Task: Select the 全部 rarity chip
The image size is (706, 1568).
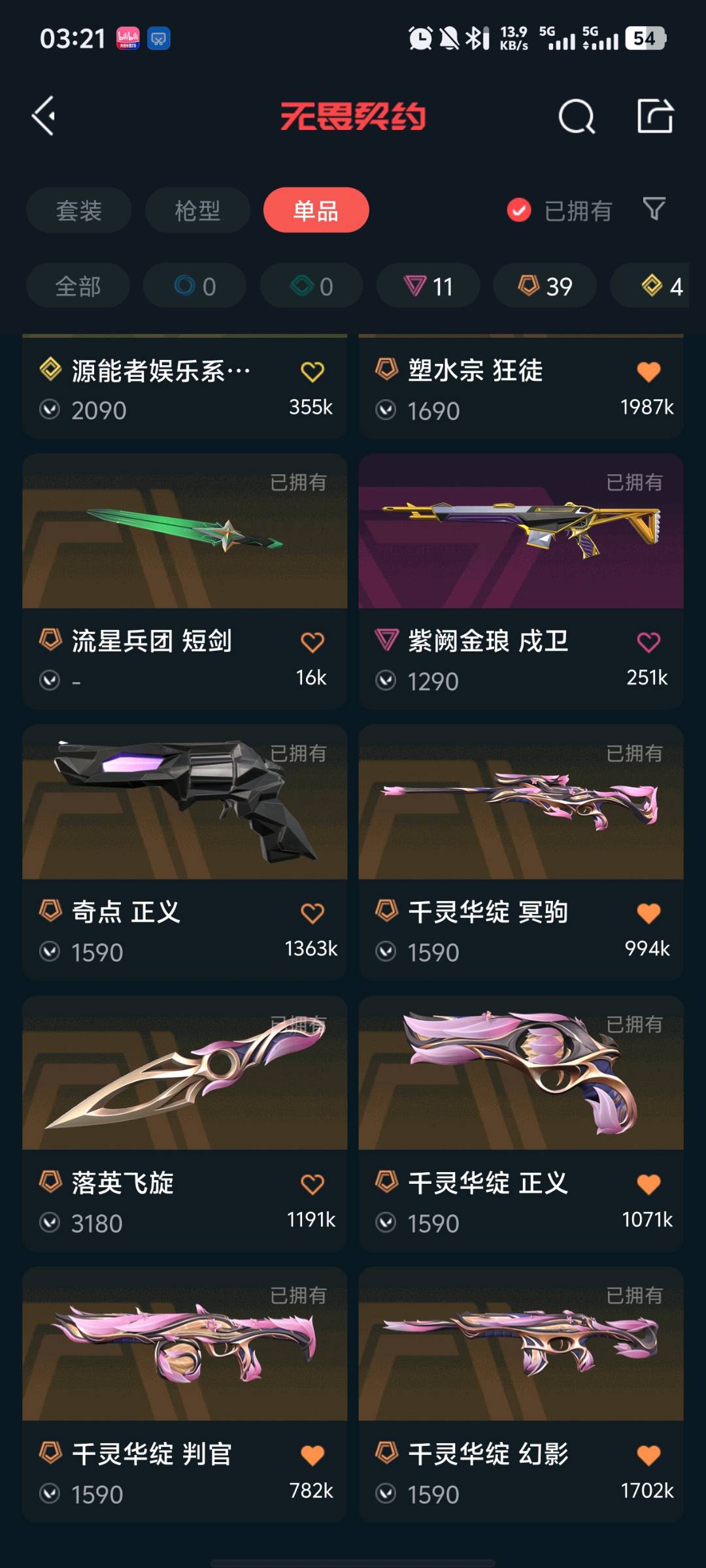Action: [78, 286]
